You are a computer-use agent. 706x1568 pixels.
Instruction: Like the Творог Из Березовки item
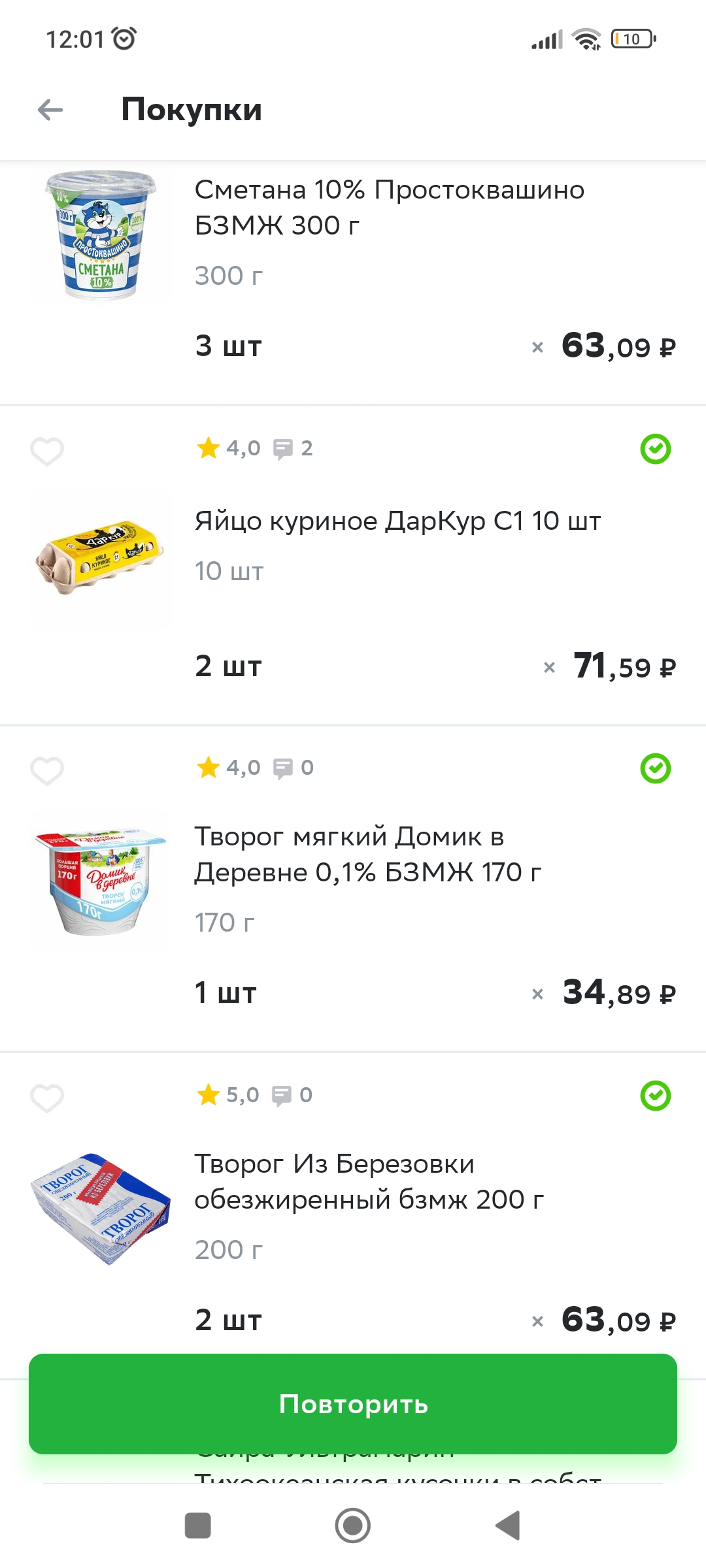click(47, 1097)
